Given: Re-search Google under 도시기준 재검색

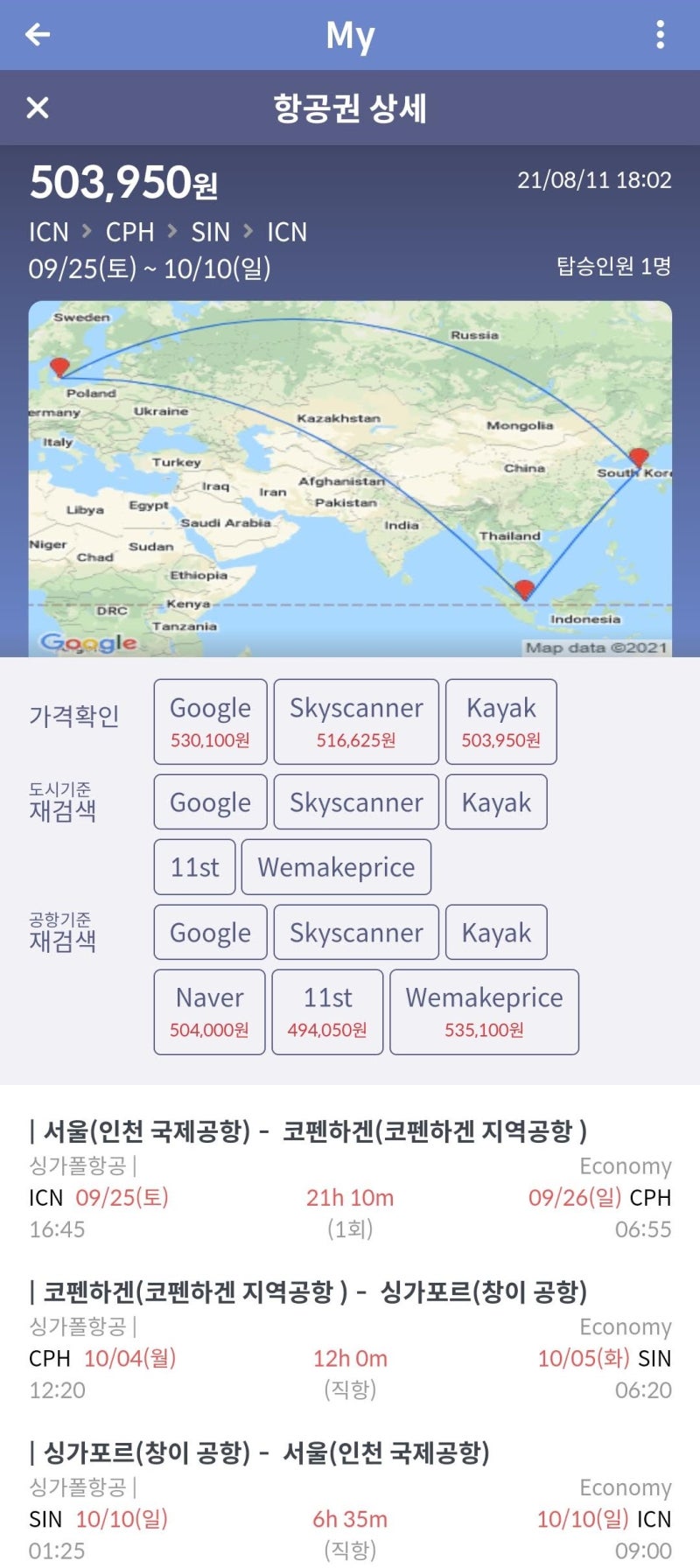Looking at the screenshot, I should (x=209, y=801).
